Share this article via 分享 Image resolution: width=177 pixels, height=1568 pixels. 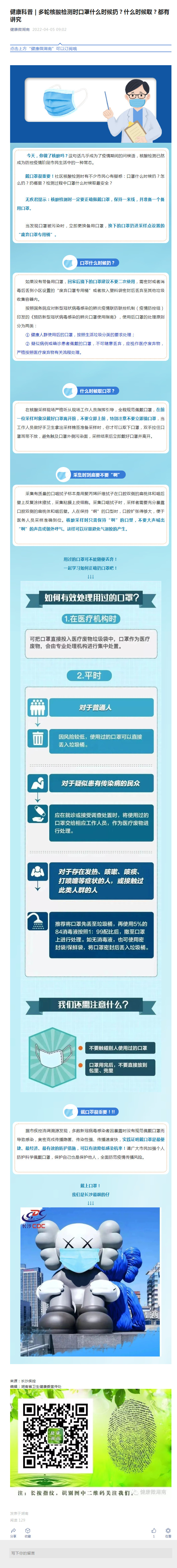point(13,1533)
